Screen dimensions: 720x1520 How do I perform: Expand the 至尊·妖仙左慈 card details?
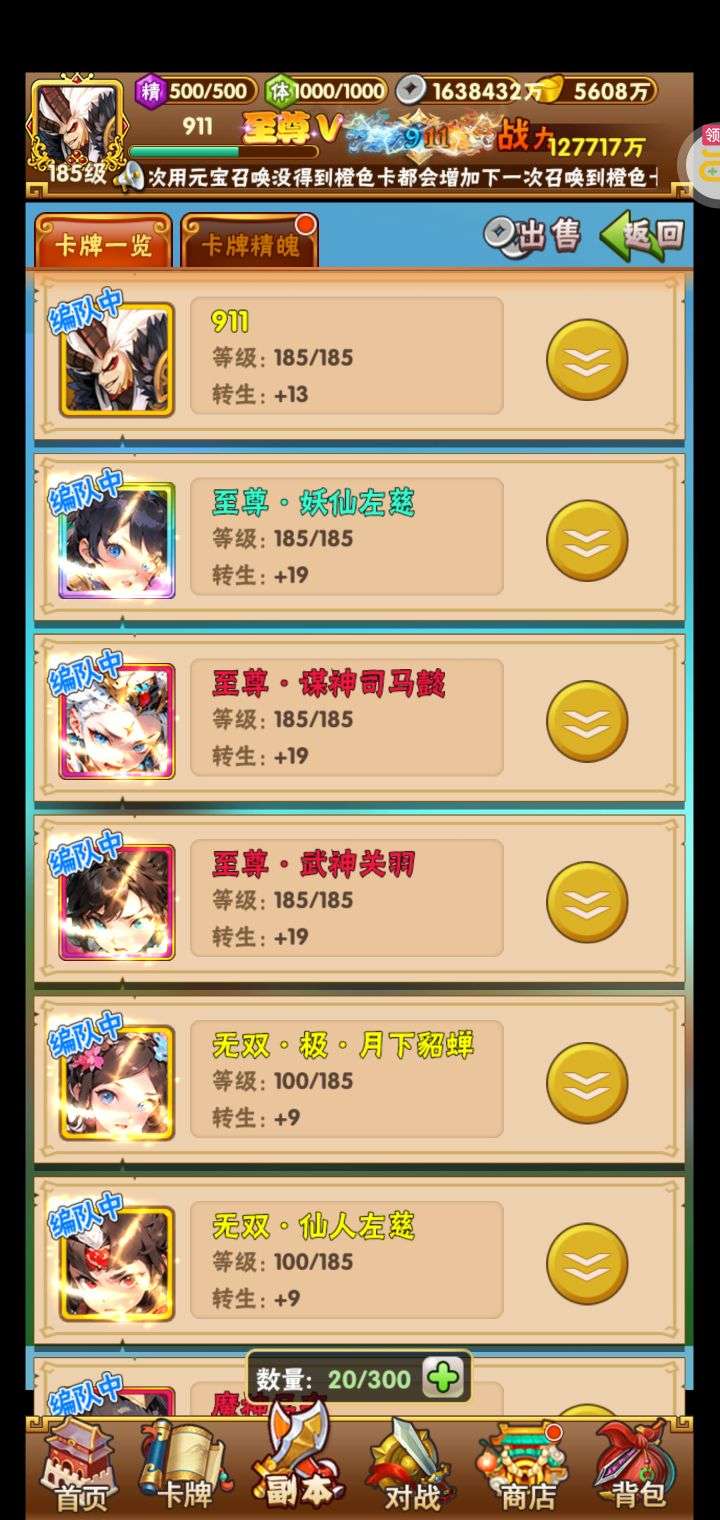coord(587,541)
